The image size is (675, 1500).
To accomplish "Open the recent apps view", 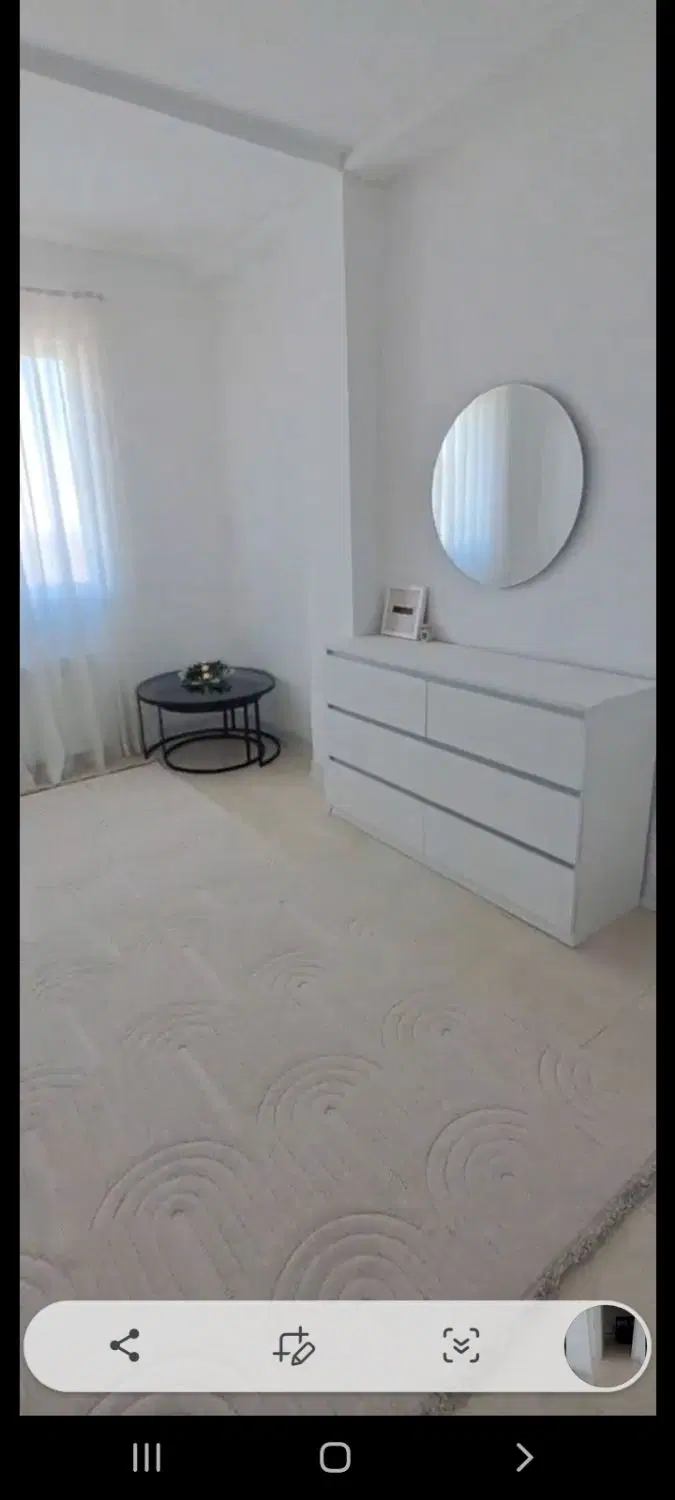I will pos(147,1457).
